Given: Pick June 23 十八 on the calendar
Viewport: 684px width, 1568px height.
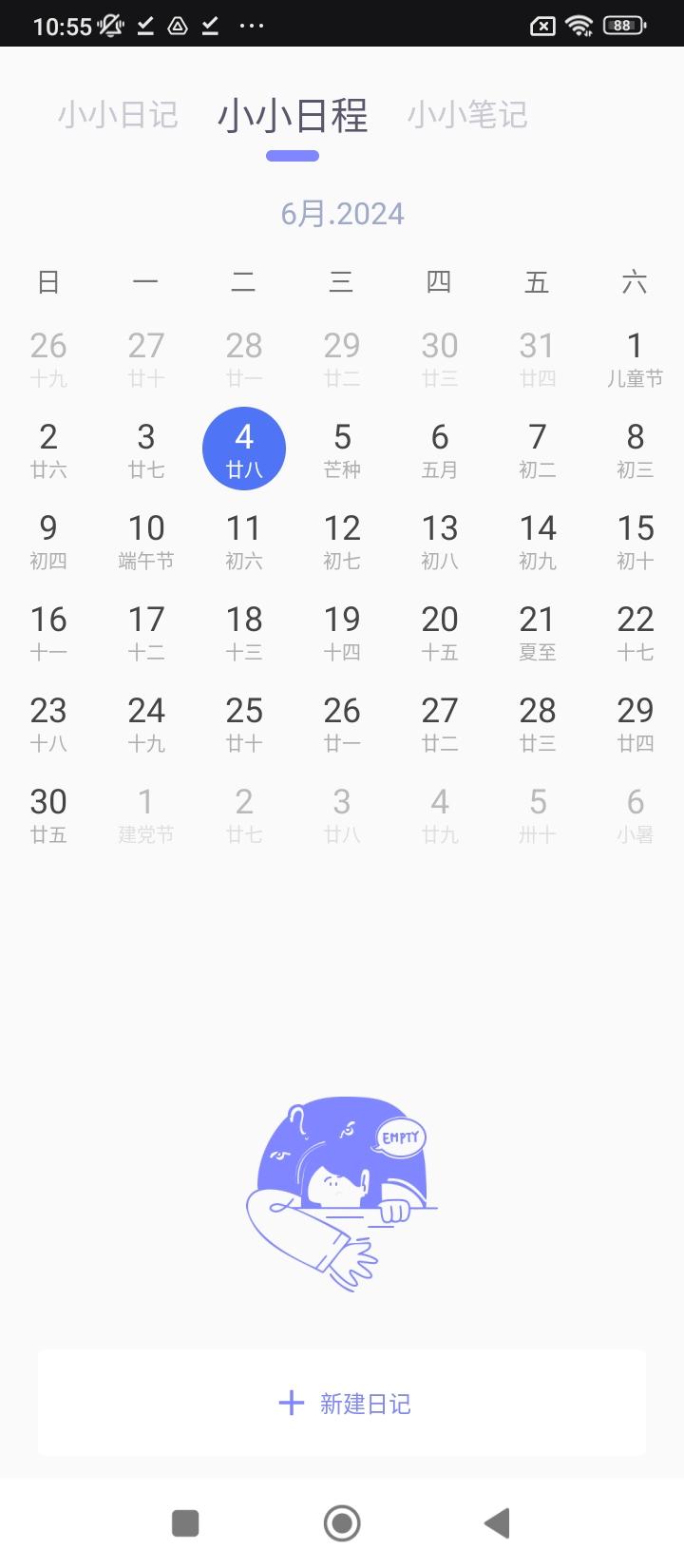Looking at the screenshot, I should [48, 722].
